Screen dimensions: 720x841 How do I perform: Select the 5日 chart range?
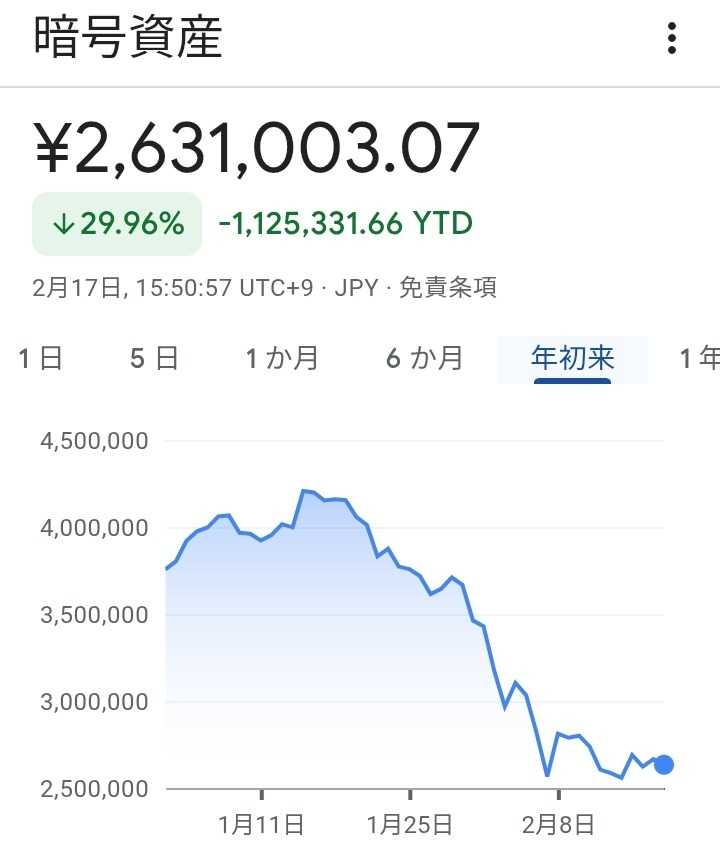click(154, 358)
